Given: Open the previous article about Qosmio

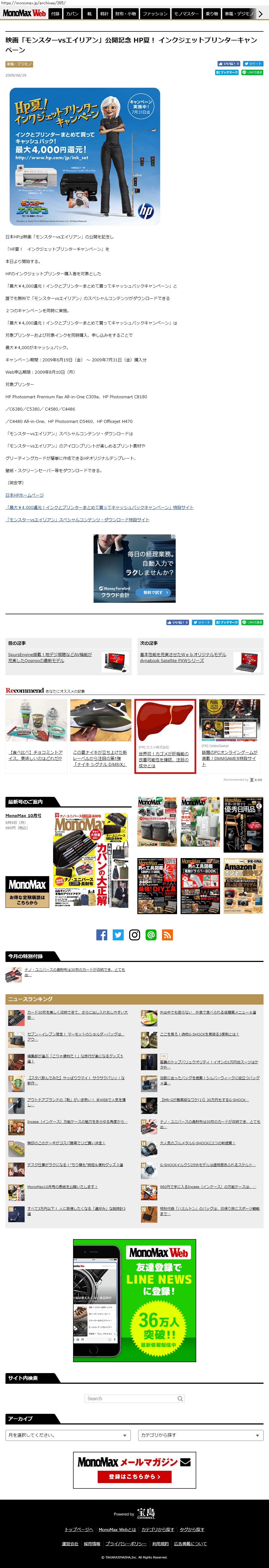Looking at the screenshot, I should click(x=50, y=657).
